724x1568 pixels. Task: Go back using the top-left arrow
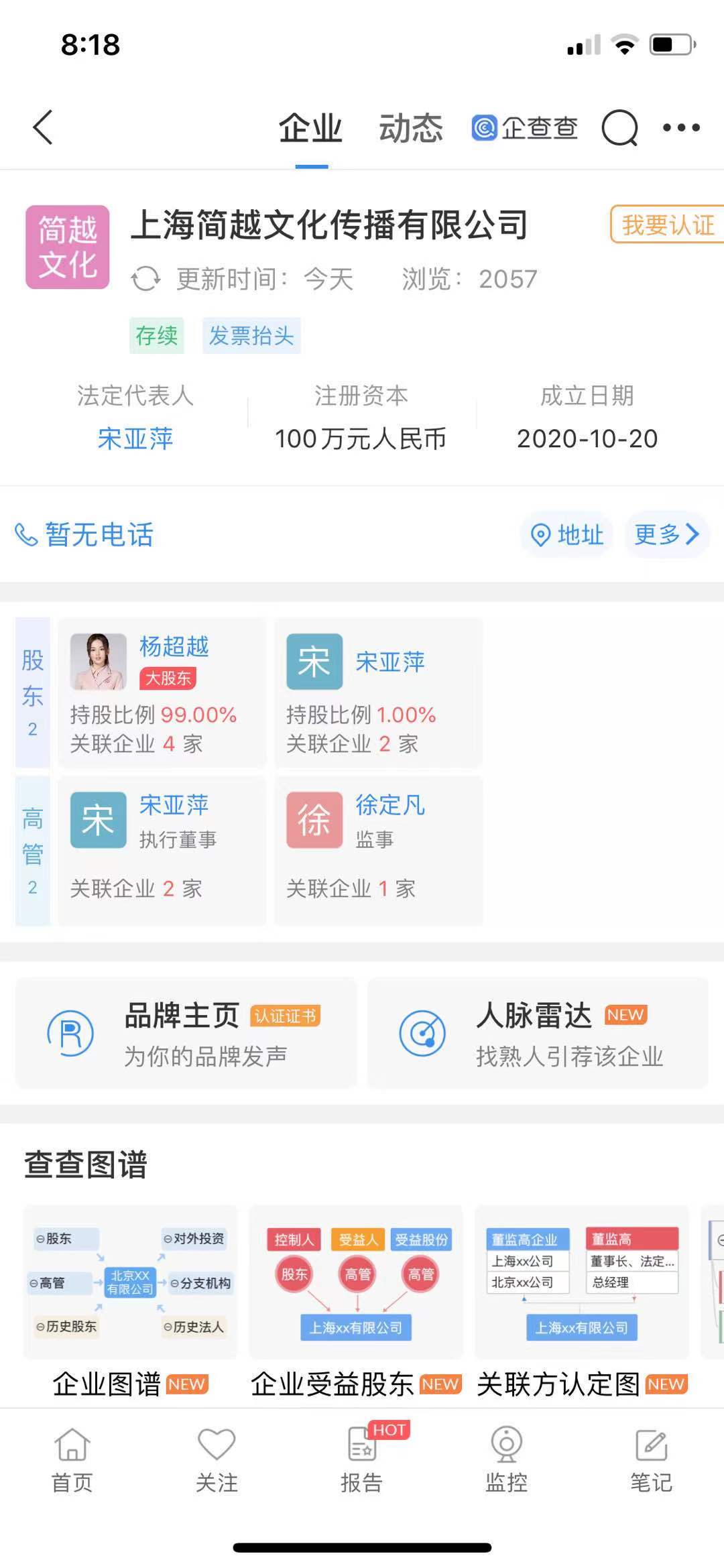click(x=43, y=127)
